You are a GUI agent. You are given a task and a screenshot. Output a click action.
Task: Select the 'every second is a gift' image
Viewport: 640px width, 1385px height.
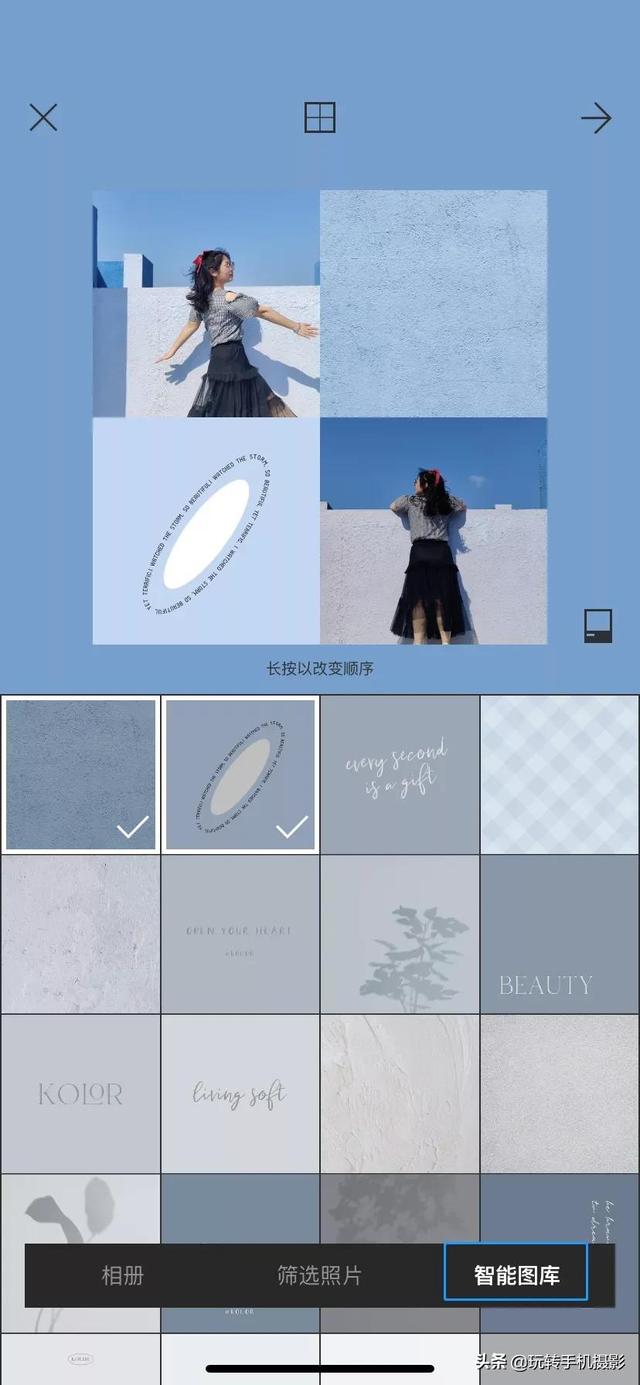pyautogui.click(x=400, y=775)
